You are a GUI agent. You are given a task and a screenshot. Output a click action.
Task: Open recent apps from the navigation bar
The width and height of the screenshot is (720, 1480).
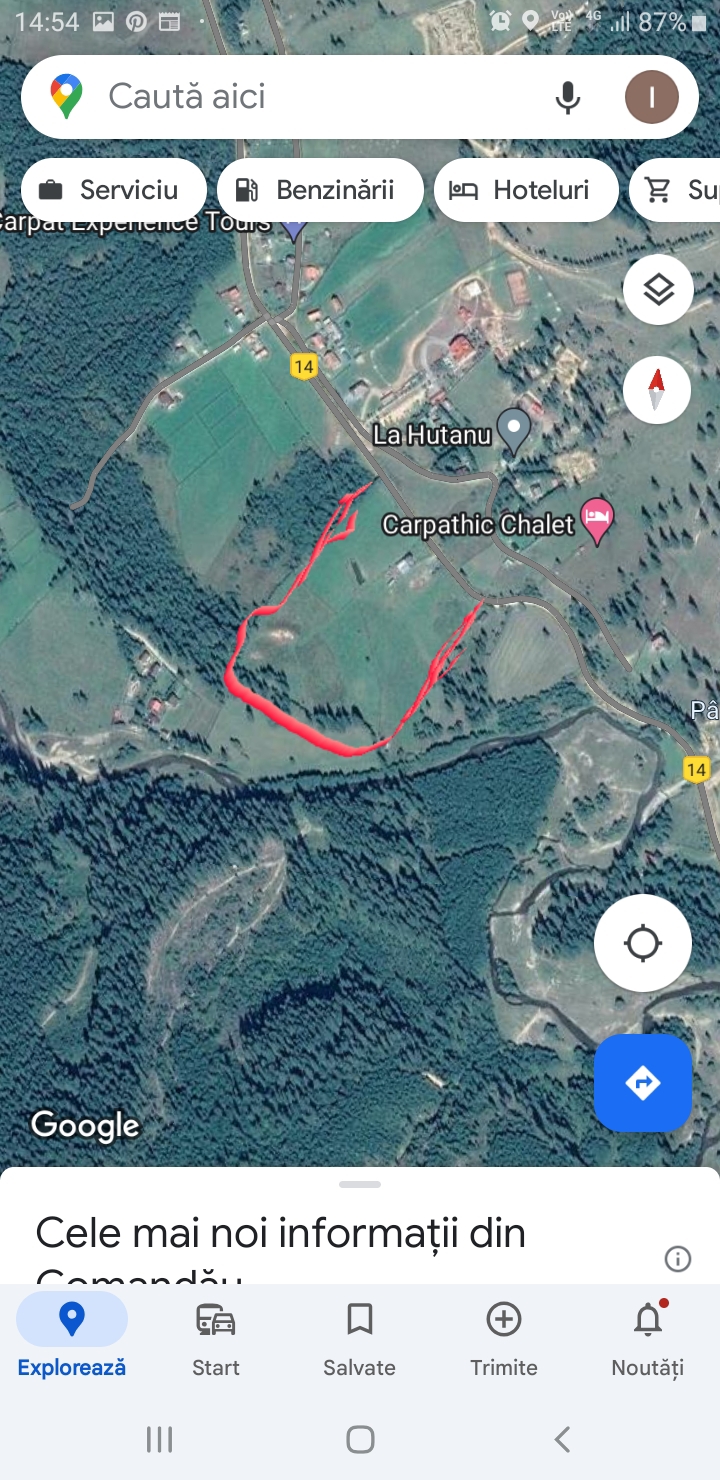[x=159, y=1440]
